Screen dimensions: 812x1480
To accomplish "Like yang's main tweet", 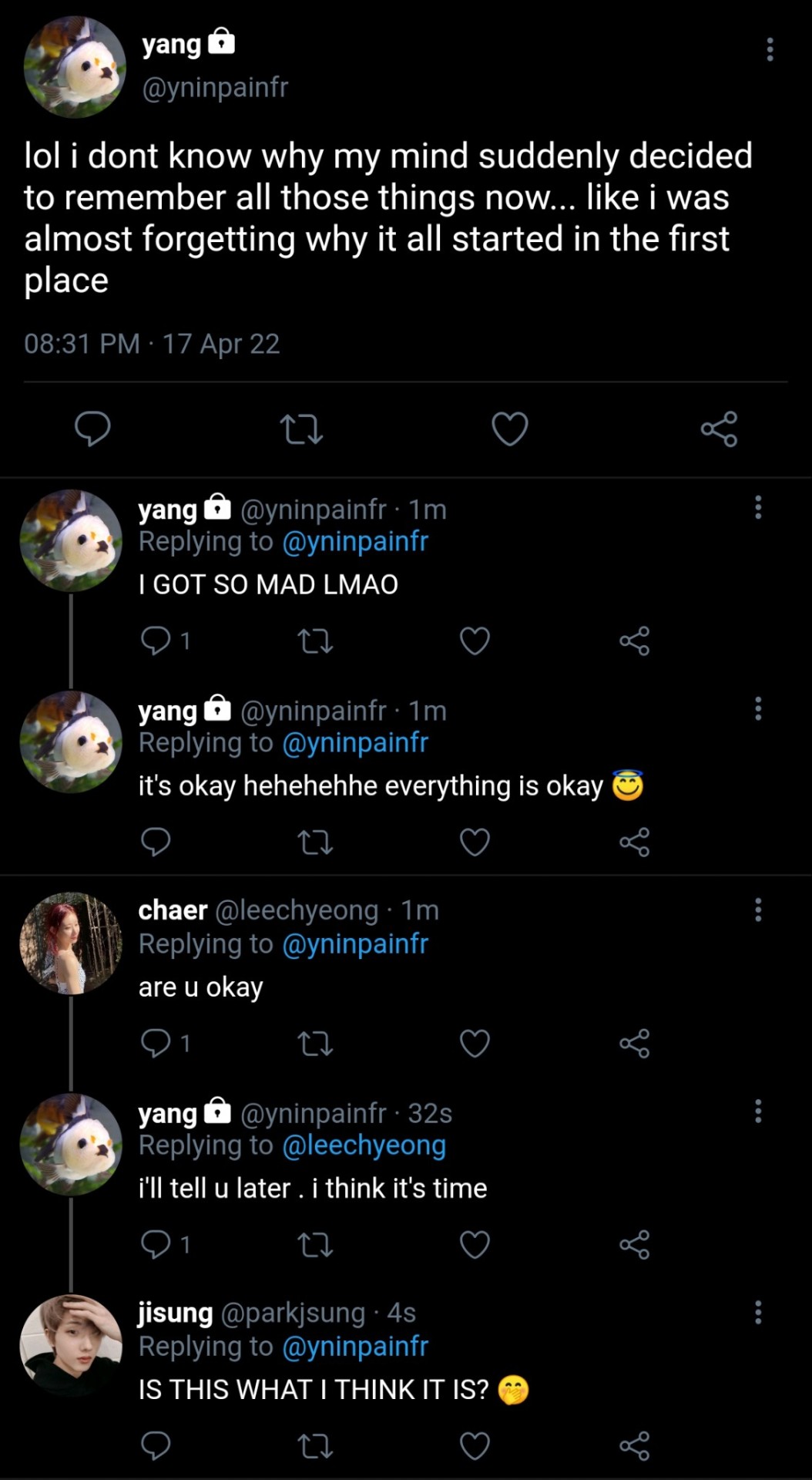I will click(x=510, y=429).
